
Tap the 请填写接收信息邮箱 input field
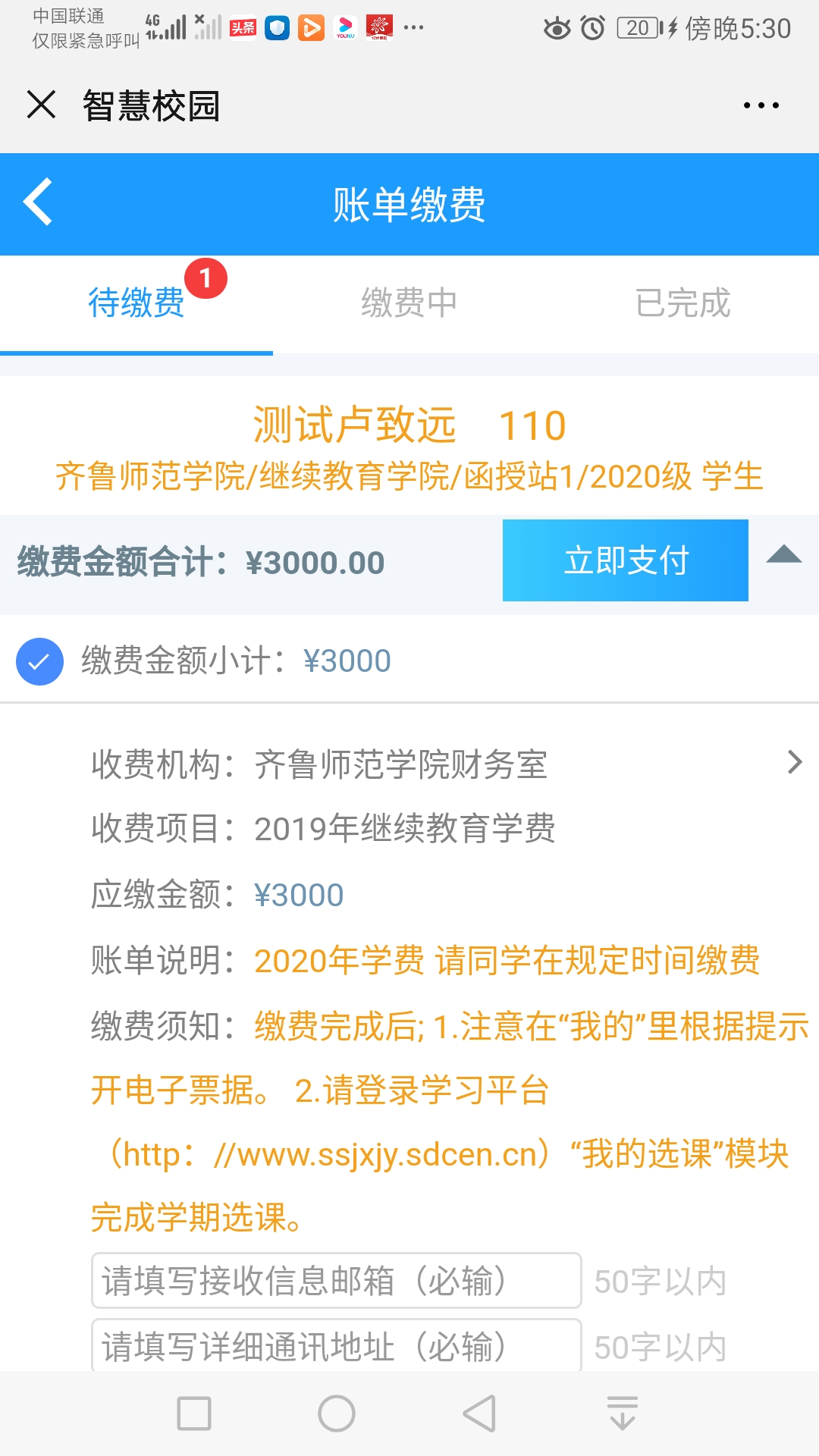(336, 1281)
